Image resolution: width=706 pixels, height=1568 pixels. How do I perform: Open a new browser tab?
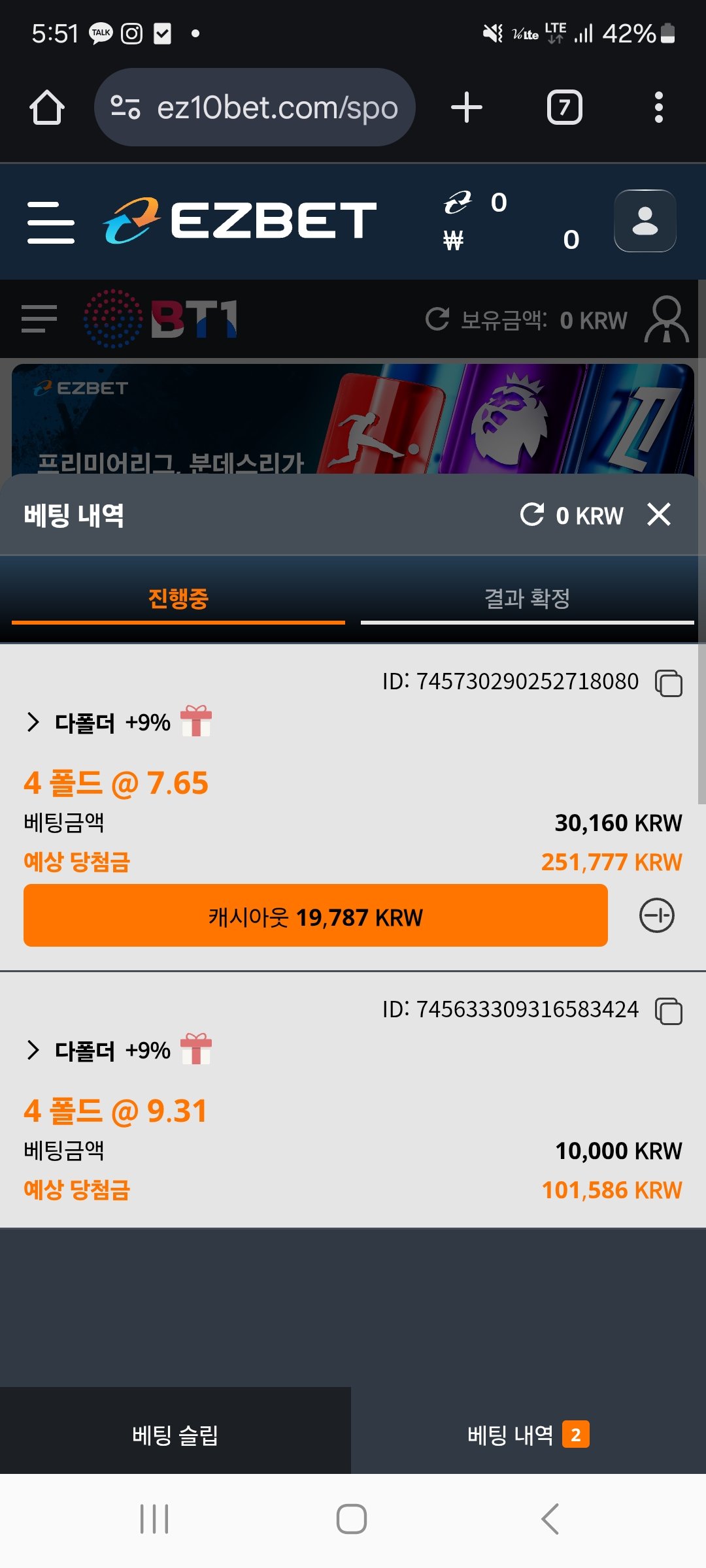tap(467, 107)
